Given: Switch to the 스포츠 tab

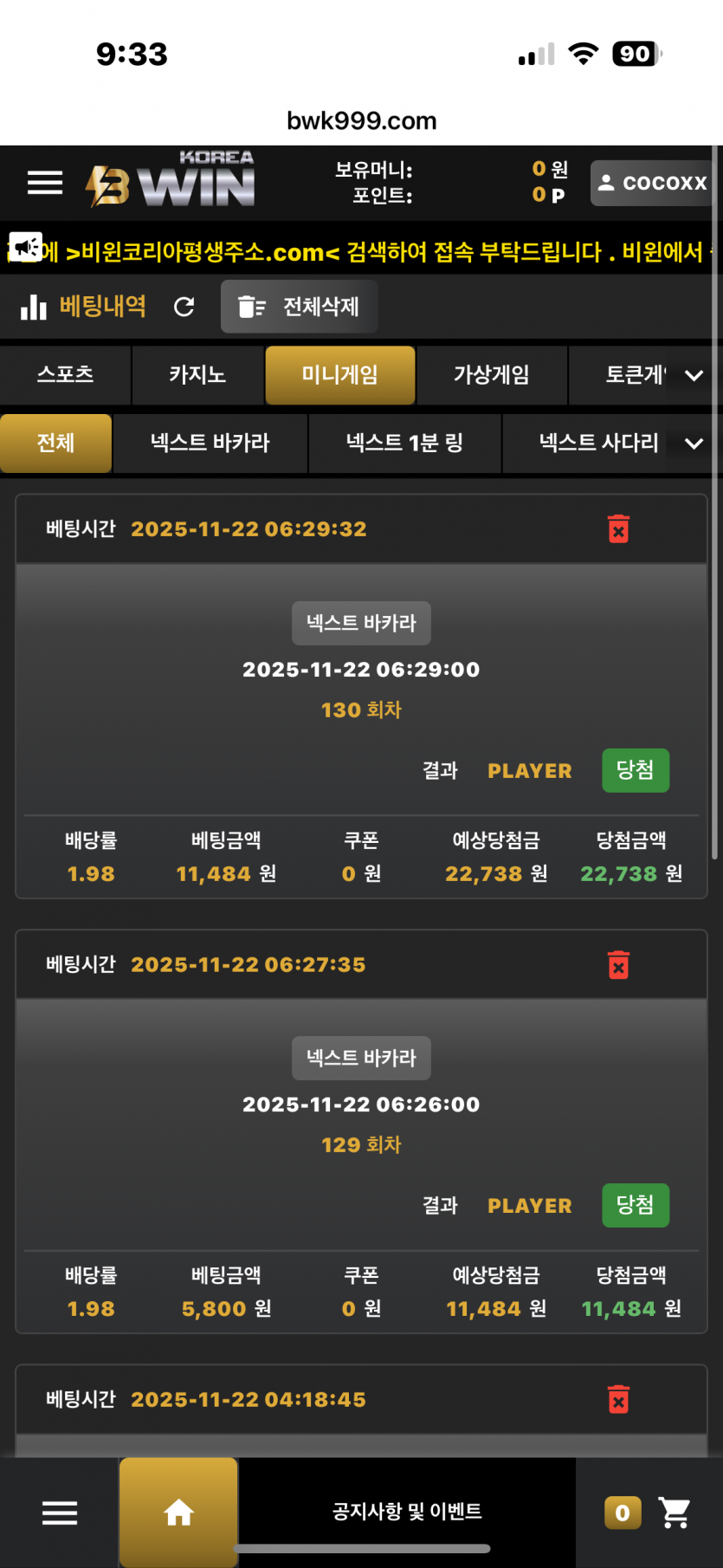Looking at the screenshot, I should coord(65,375).
